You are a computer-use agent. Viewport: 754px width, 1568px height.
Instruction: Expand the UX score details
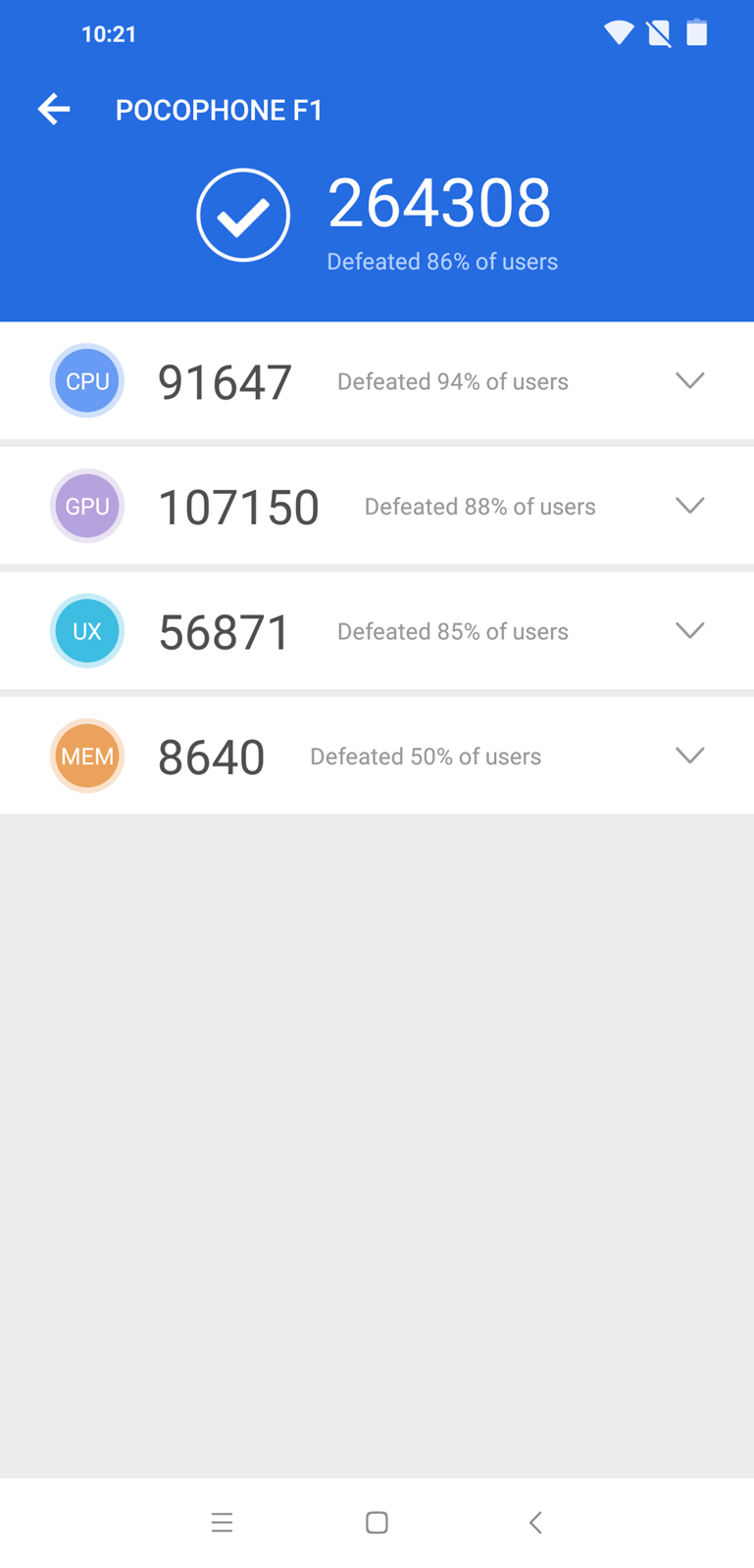[x=690, y=630]
